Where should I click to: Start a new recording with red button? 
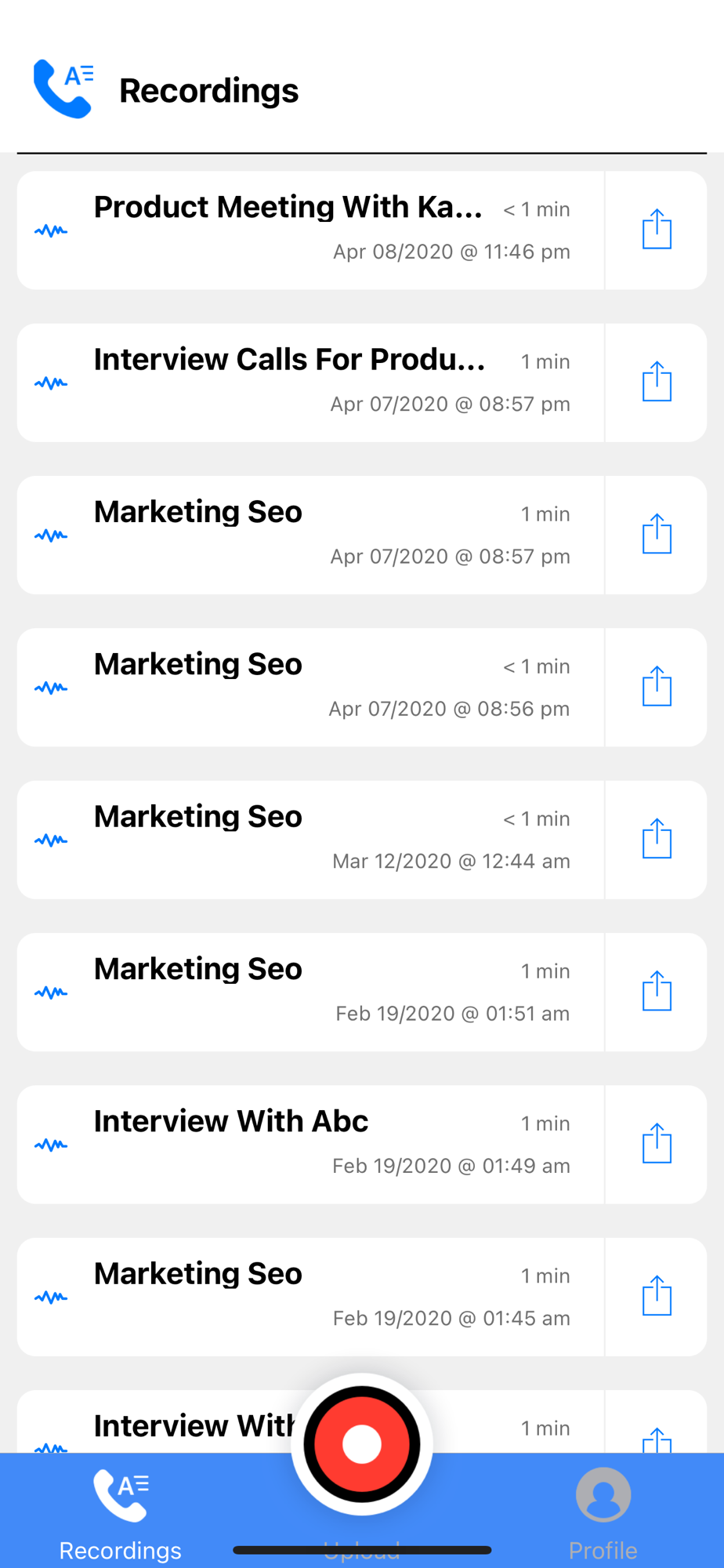(x=362, y=1444)
